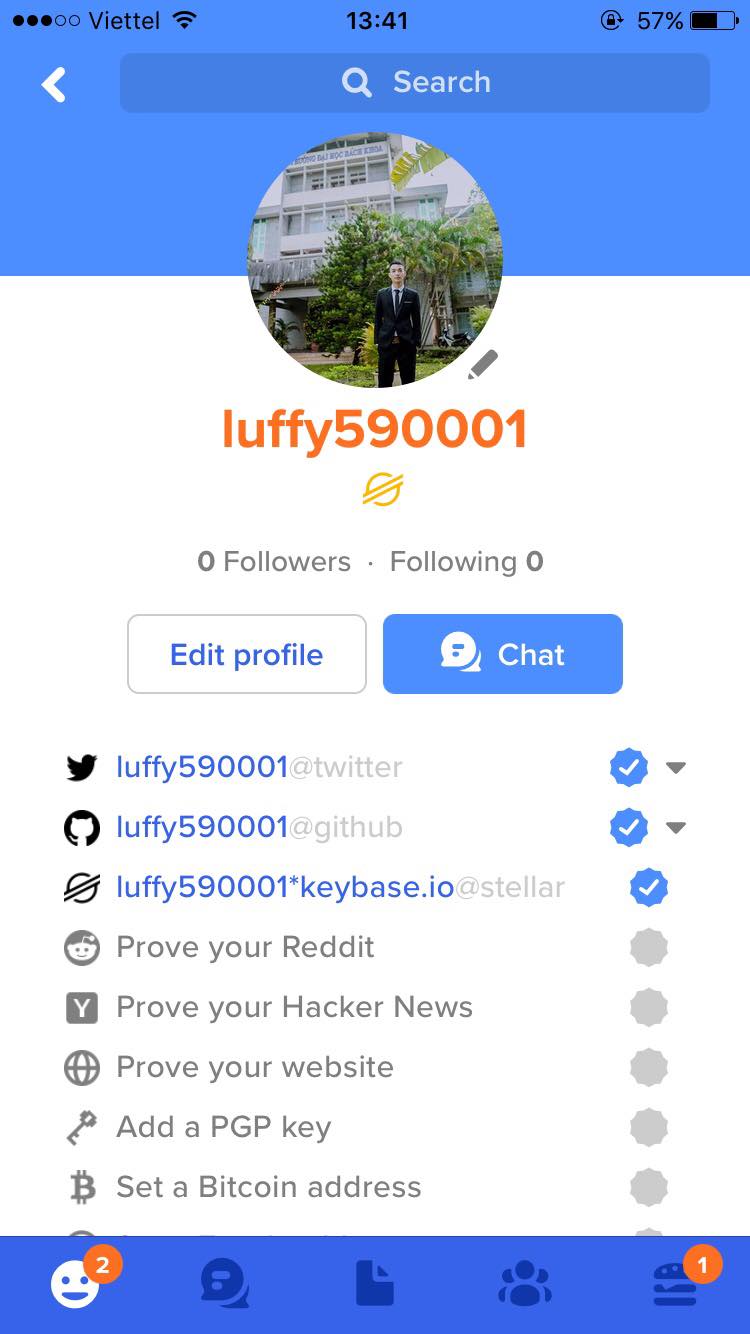Select Add a PGP key
This screenshot has height=1334, width=750.
(x=223, y=1127)
